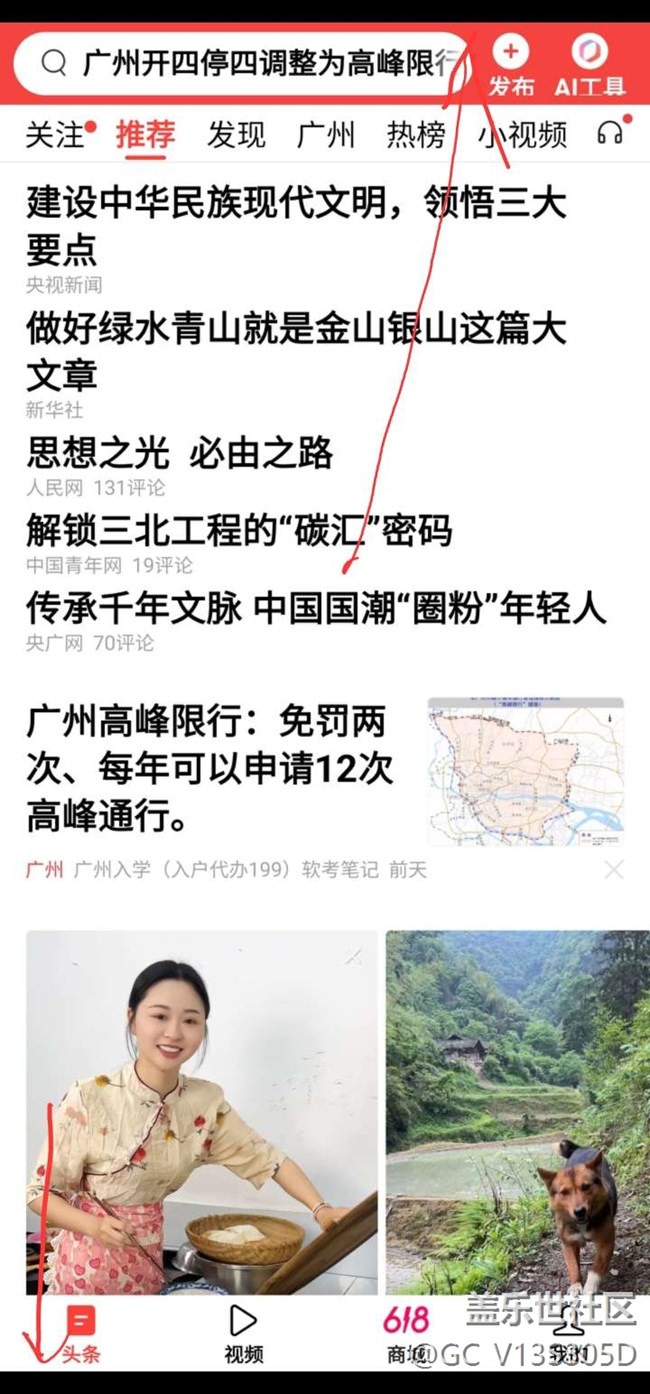Switch to the 小视频 tab
The height and width of the screenshot is (1394, 650).
pos(522,134)
